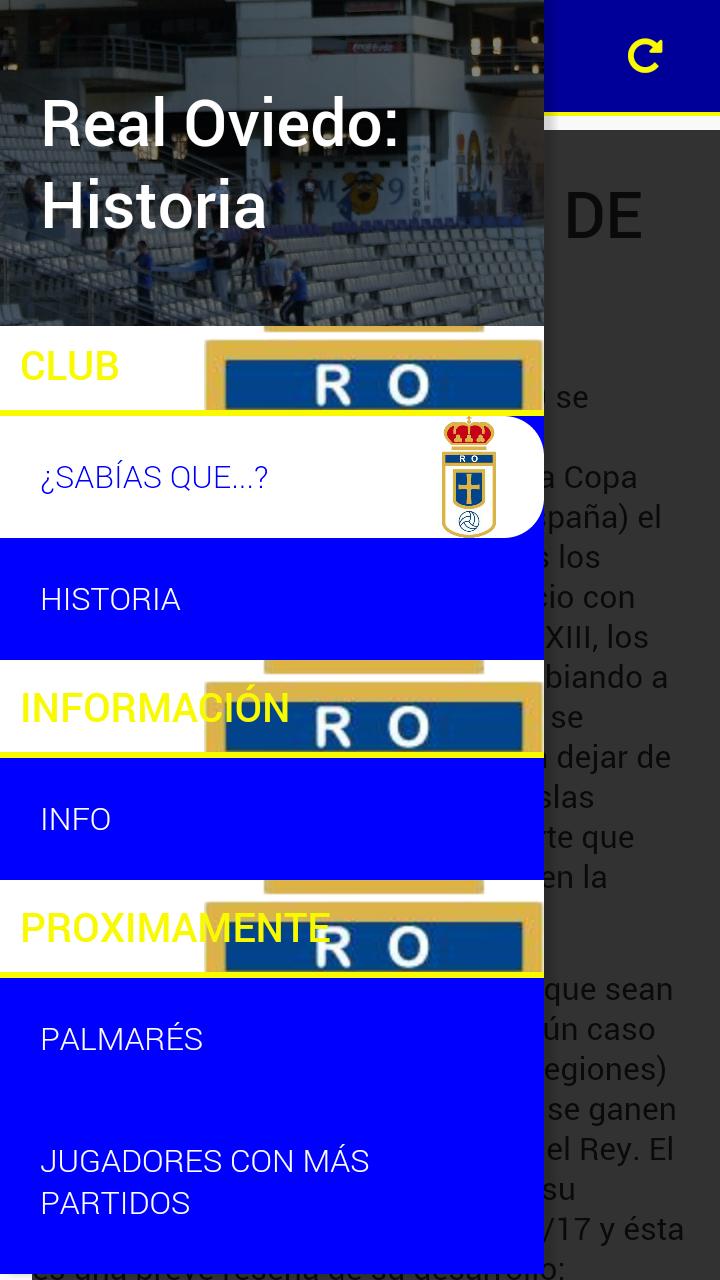Tap the yellow refresh icon

(645, 56)
